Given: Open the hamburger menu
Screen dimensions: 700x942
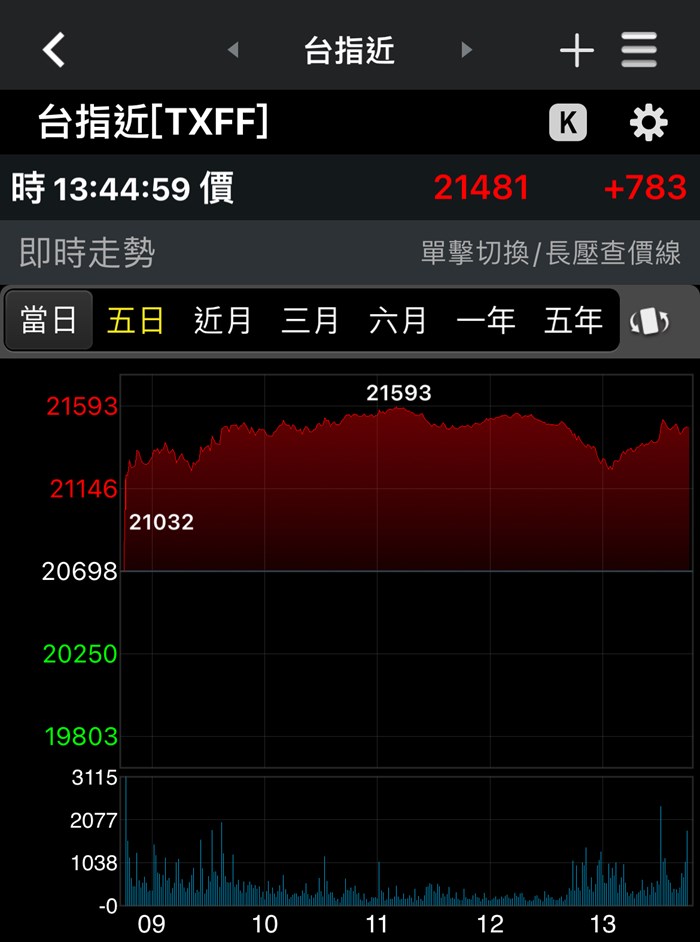Looking at the screenshot, I should click(638, 49).
